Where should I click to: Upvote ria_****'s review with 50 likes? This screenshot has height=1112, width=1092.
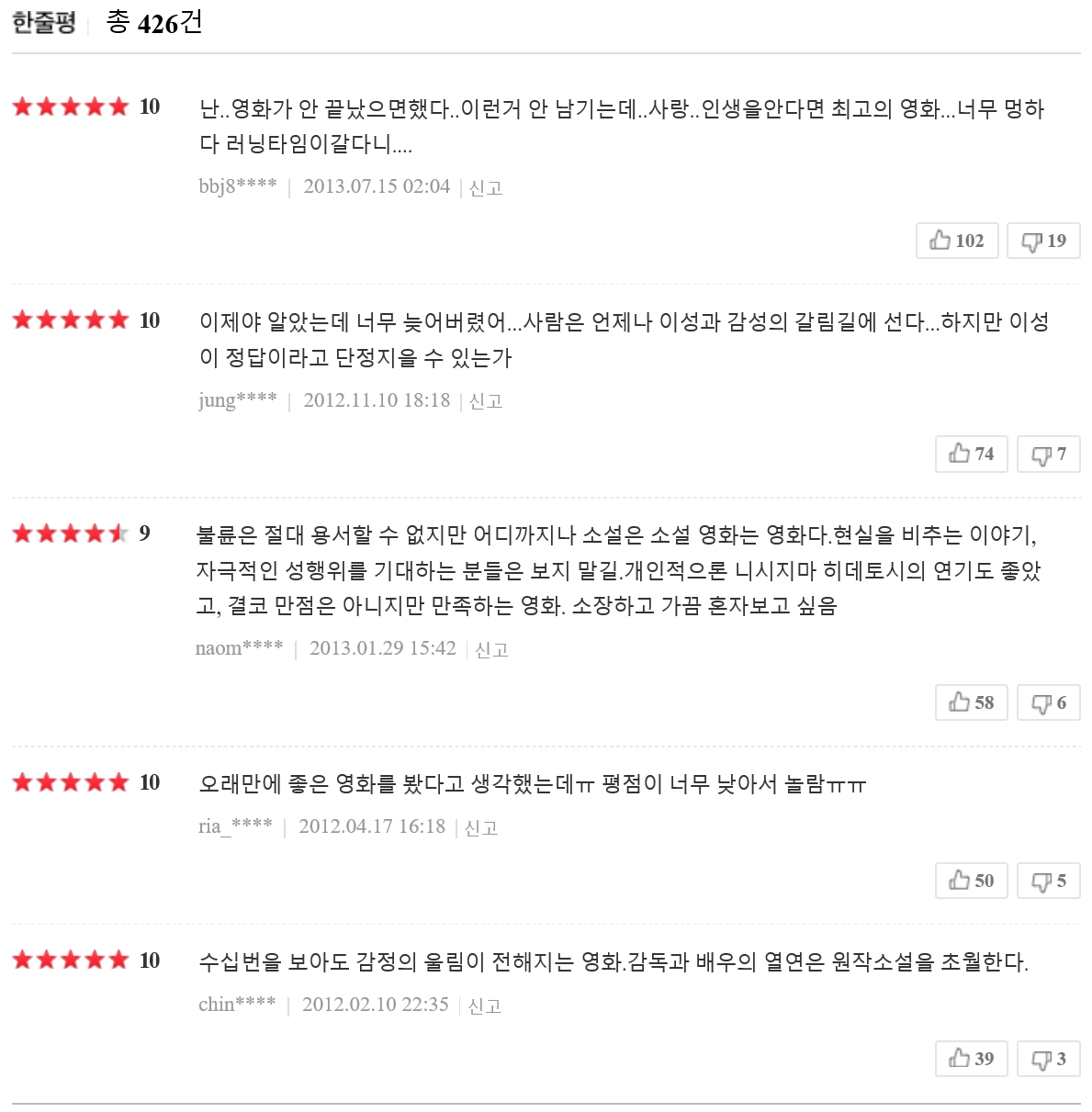coord(972,881)
